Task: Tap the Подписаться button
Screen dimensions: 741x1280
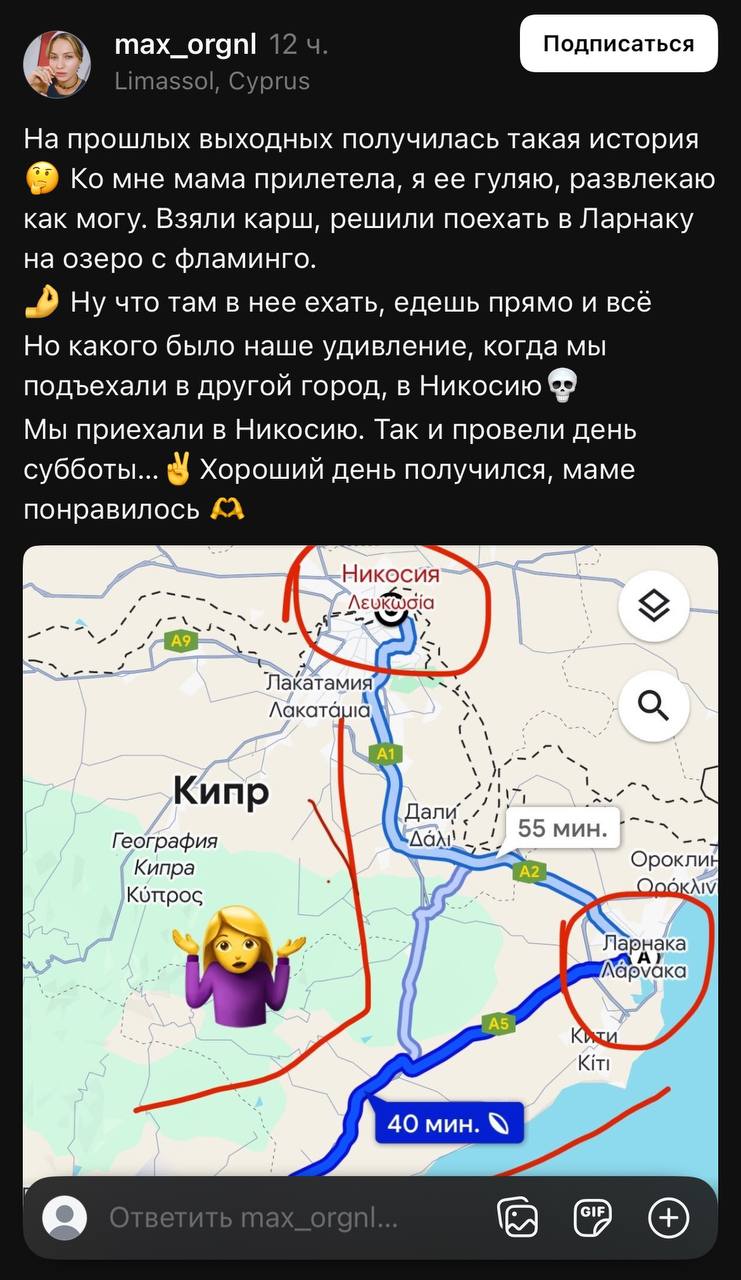Action: click(618, 44)
